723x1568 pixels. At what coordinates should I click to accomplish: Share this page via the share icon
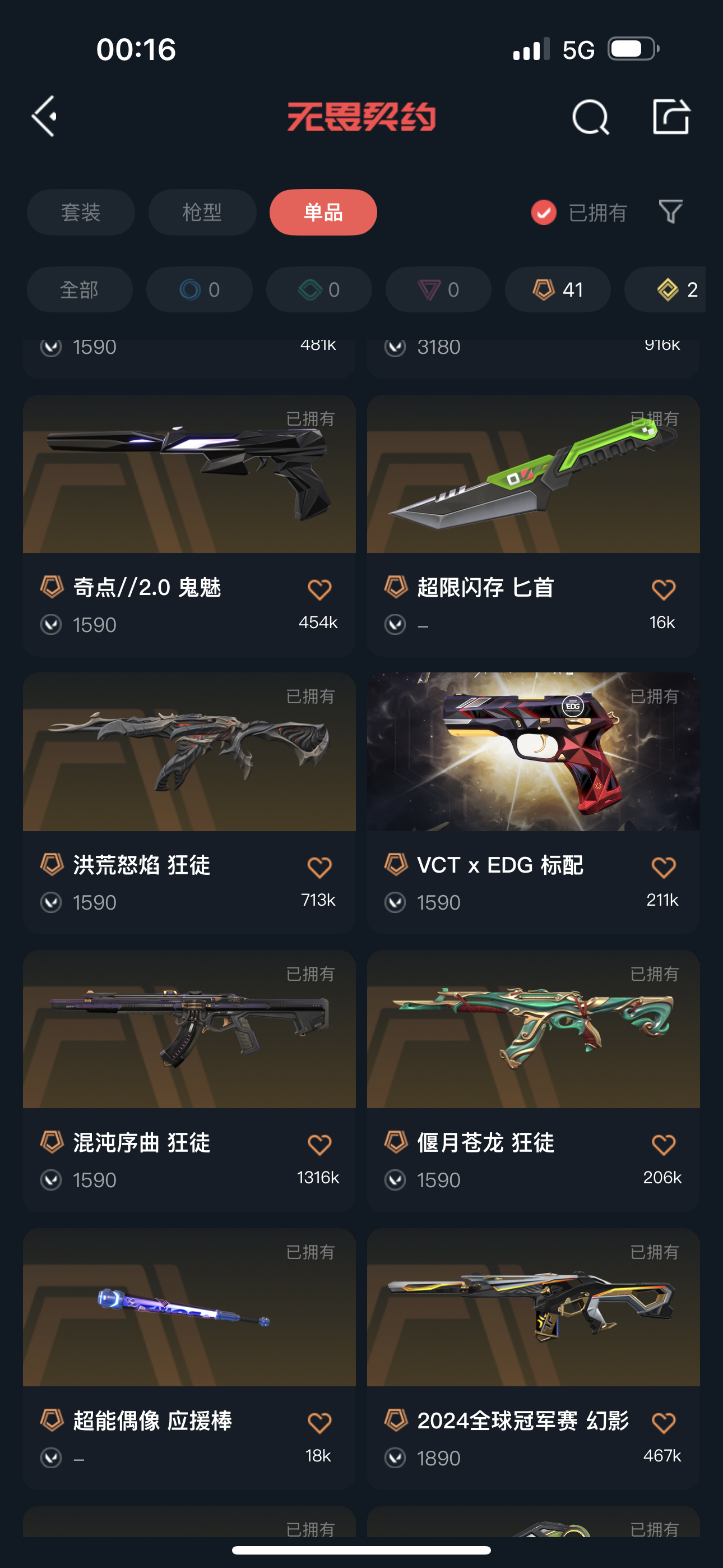pyautogui.click(x=671, y=116)
